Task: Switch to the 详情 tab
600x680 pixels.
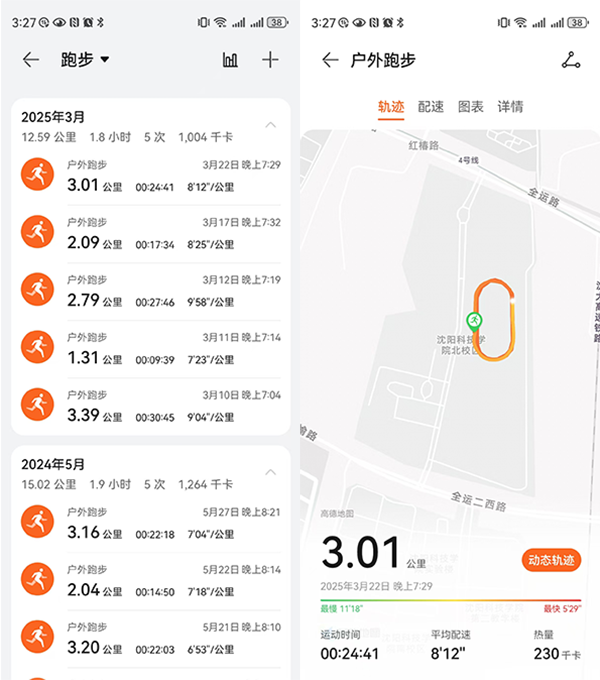Action: tap(510, 107)
